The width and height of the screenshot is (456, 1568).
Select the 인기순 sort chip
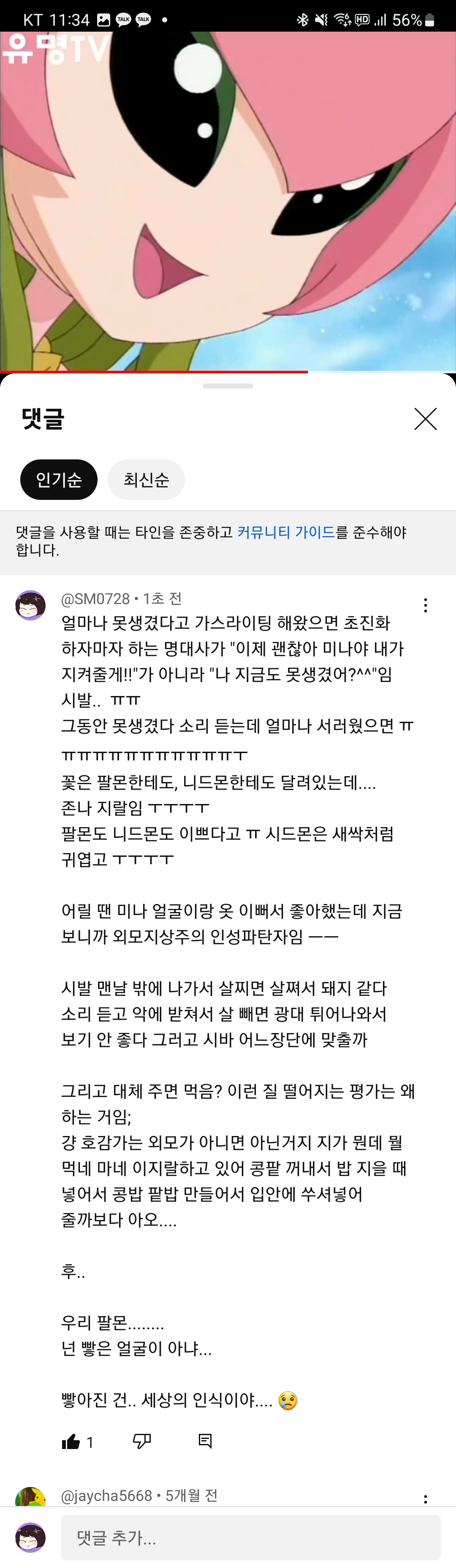click(59, 480)
